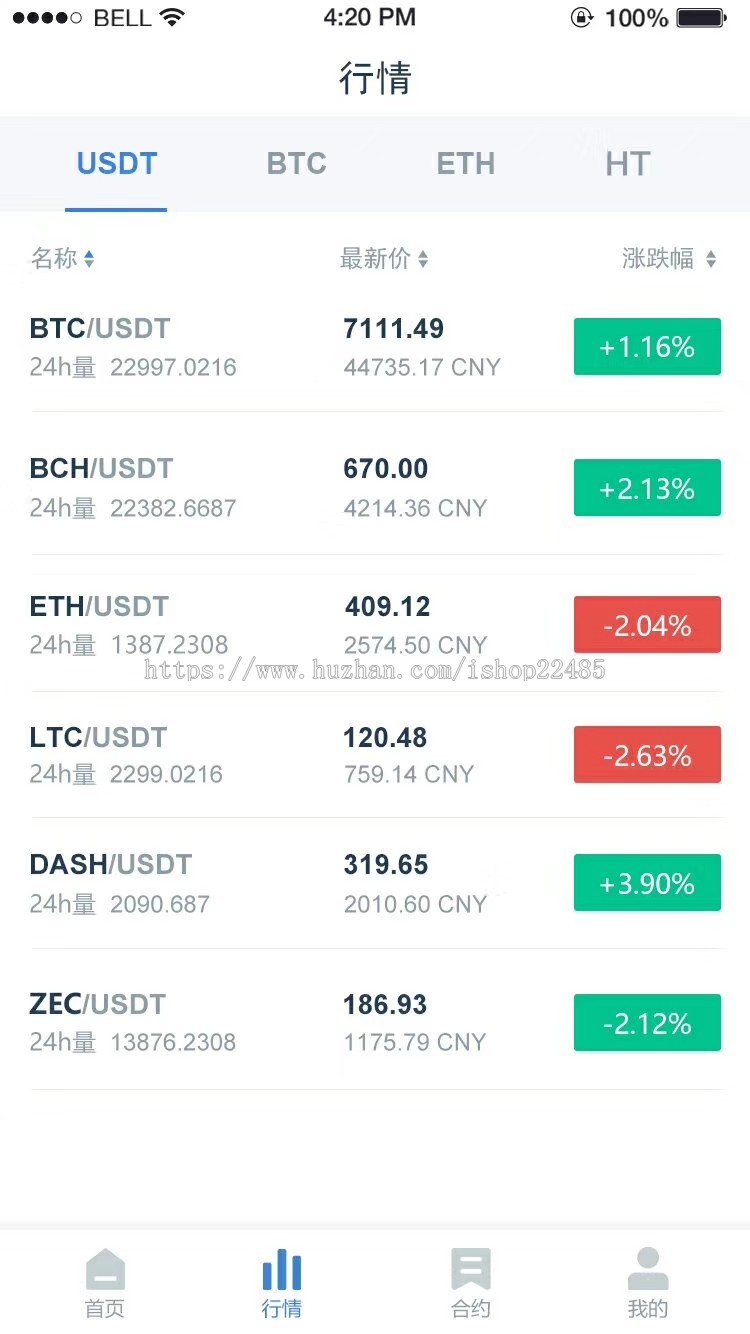Sort the list by 最新价
750x1334 pixels.
384,259
